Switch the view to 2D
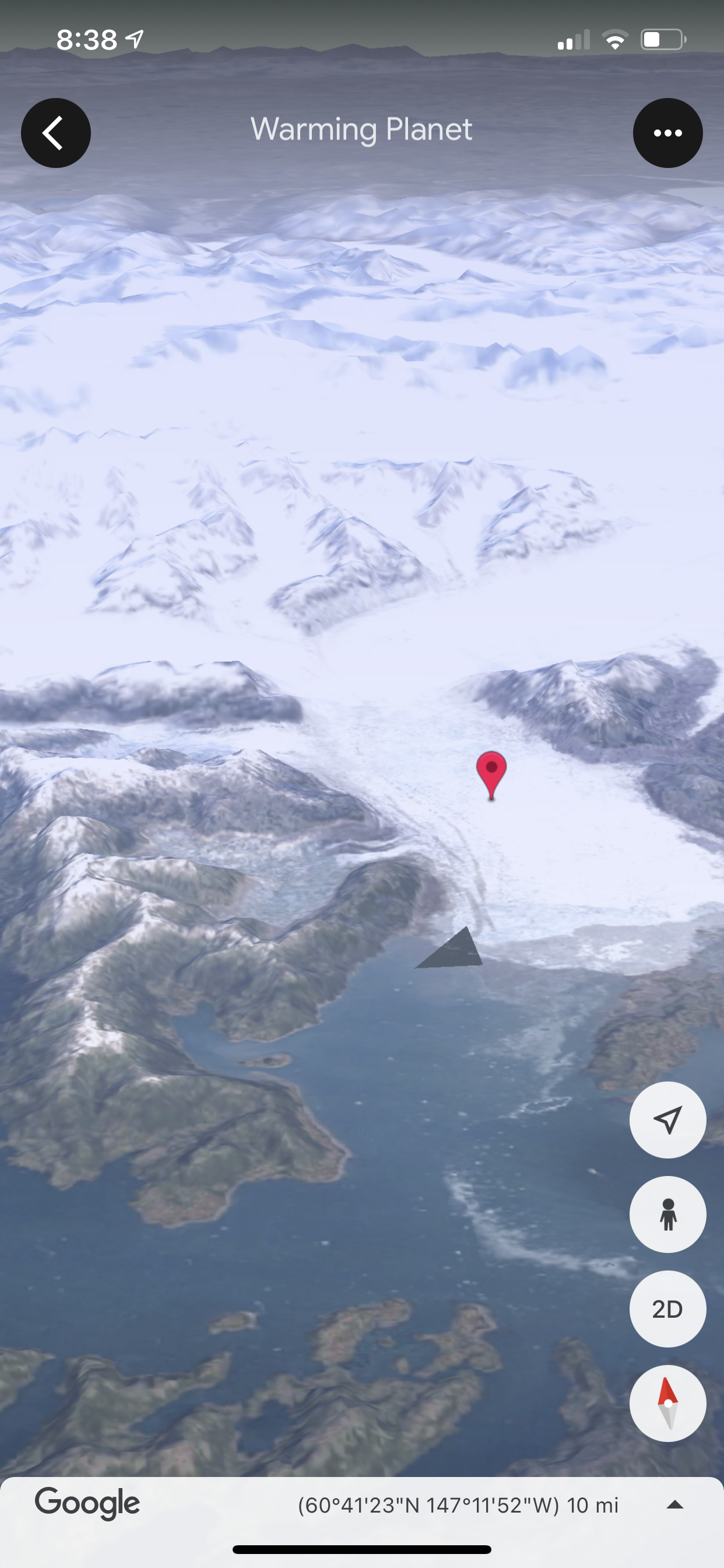Viewport: 724px width, 1568px height. [x=667, y=1308]
